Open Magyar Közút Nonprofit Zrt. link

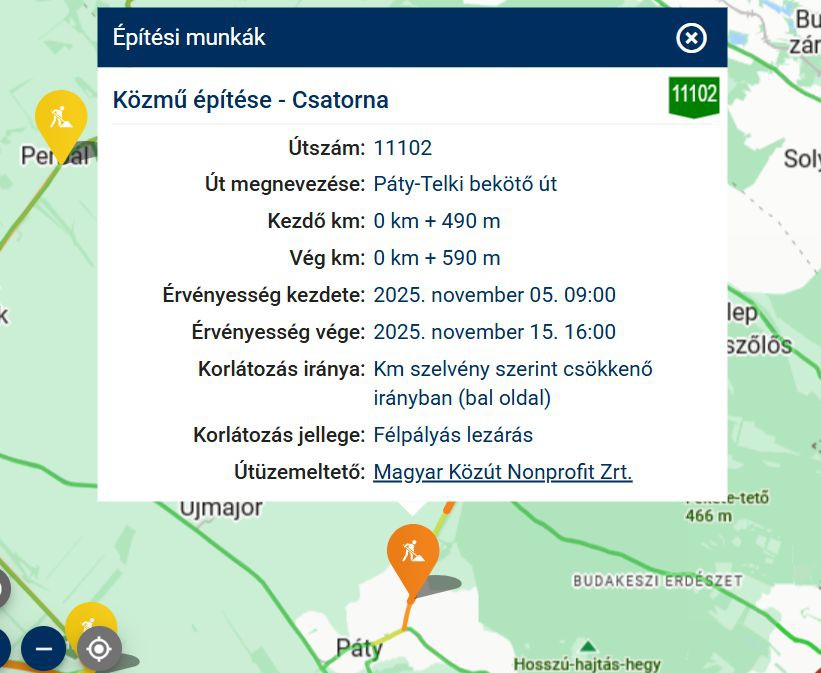click(502, 472)
